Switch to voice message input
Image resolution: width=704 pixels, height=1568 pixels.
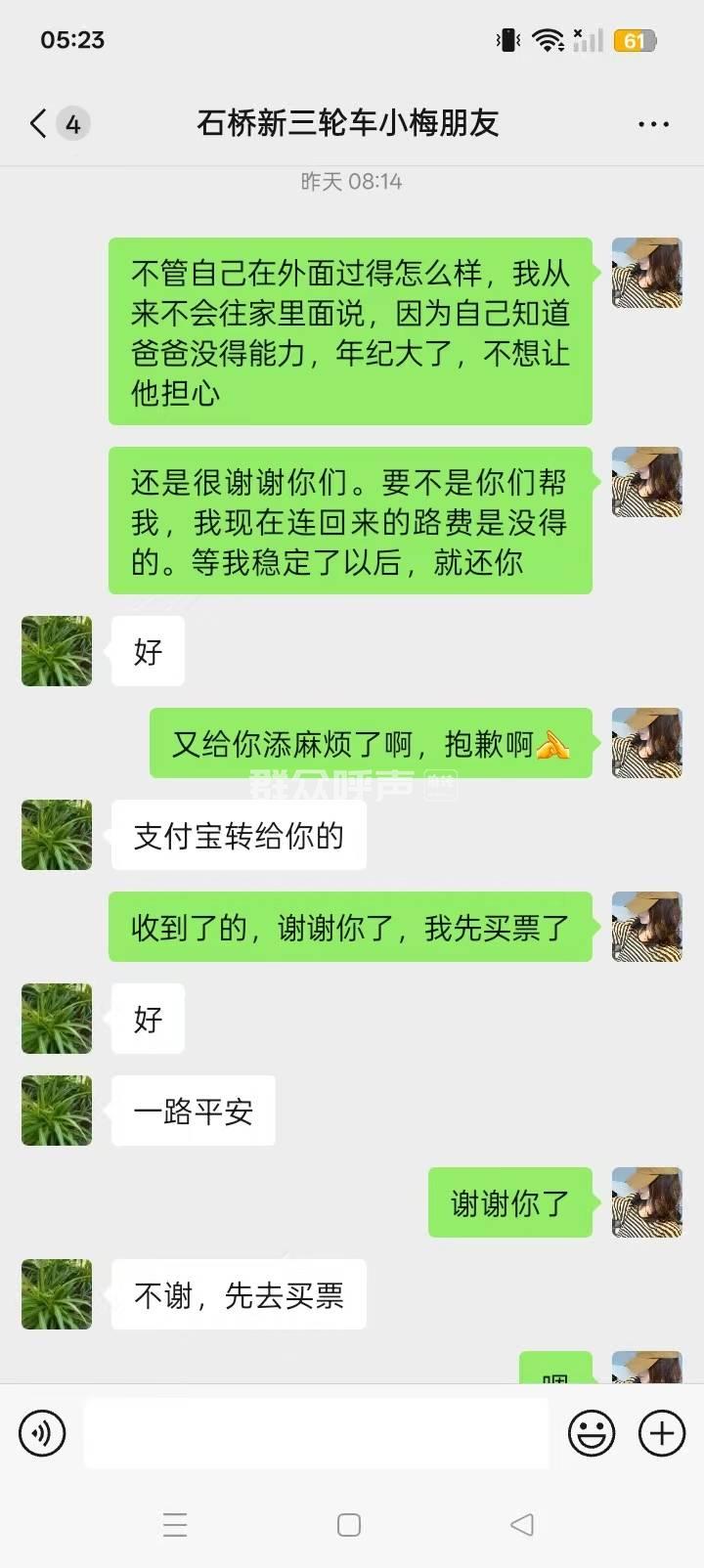[x=42, y=1433]
